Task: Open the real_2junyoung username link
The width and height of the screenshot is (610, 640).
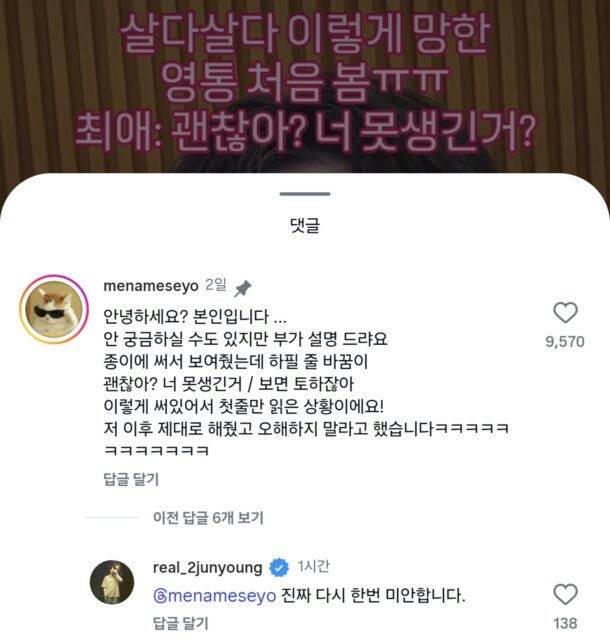Action: pyautogui.click(x=208, y=568)
